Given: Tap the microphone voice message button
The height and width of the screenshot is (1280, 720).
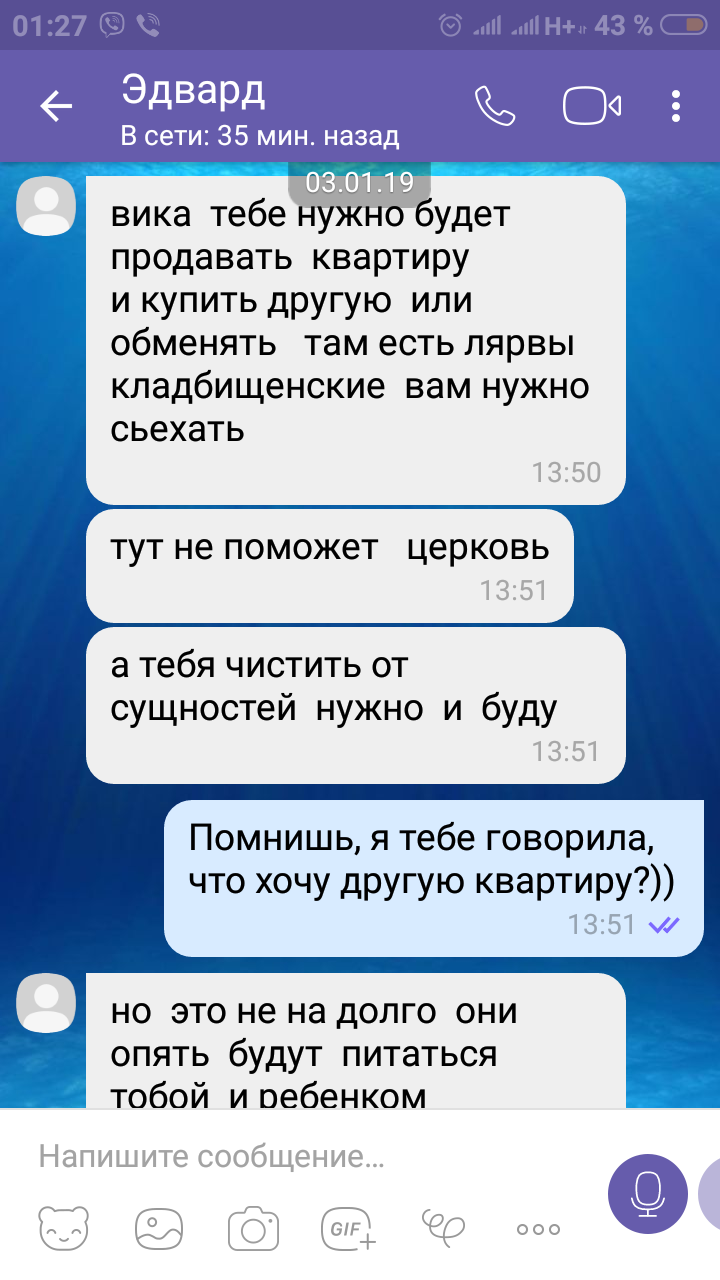Looking at the screenshot, I should pyautogui.click(x=648, y=1192).
